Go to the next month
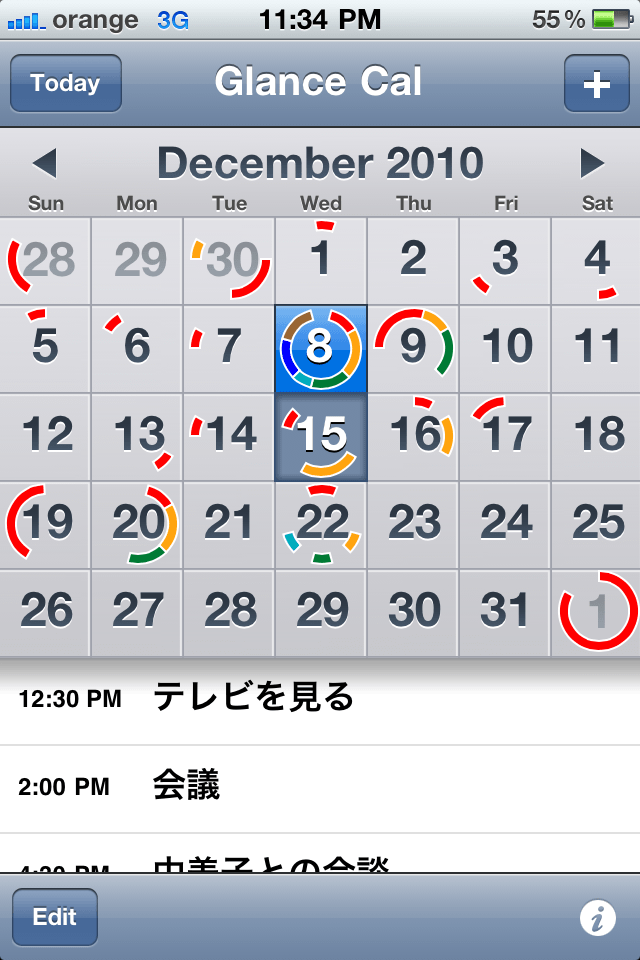This screenshot has width=640, height=960. coord(593,163)
